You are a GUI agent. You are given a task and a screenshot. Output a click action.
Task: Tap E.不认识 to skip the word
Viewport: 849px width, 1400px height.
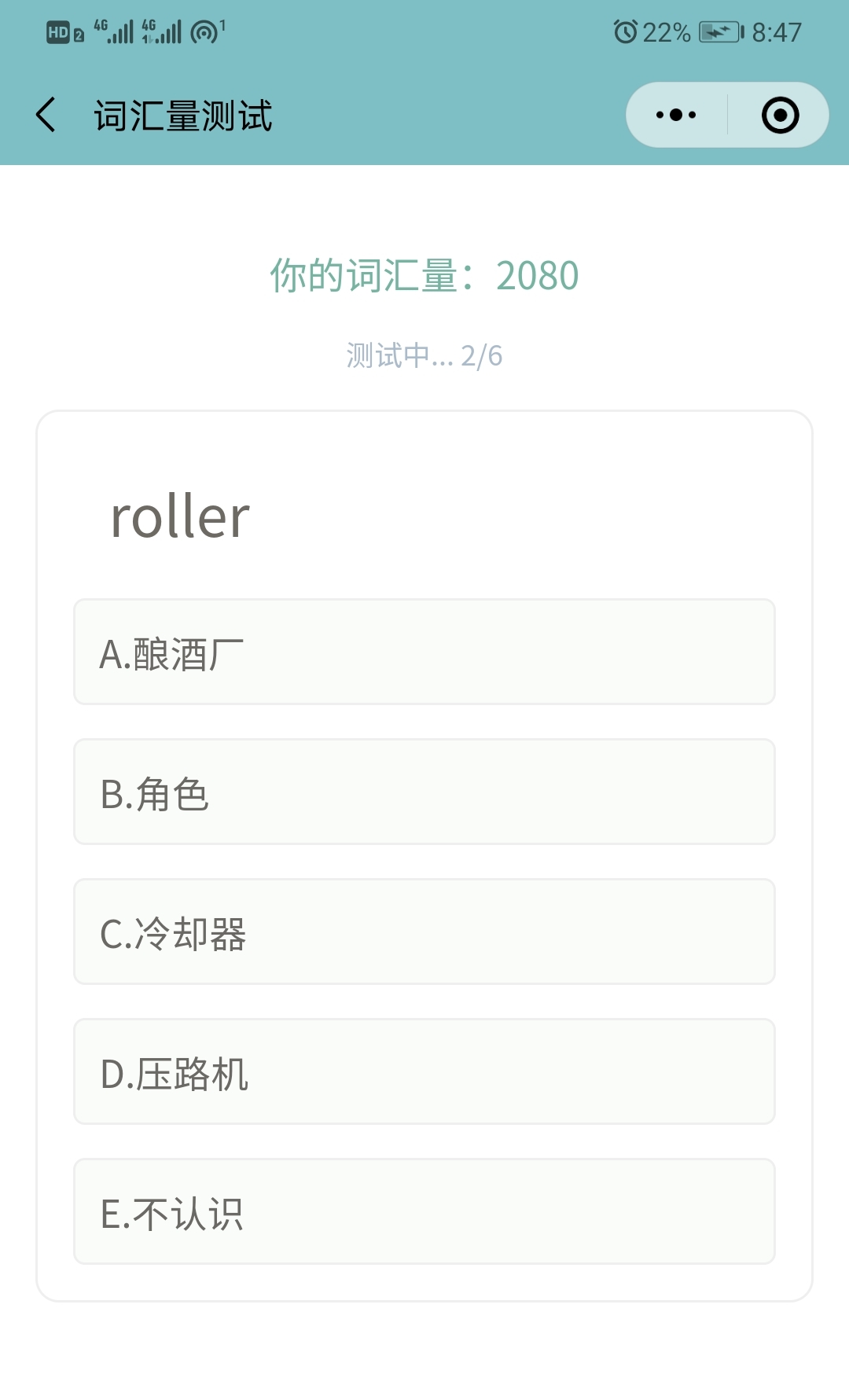point(424,1211)
